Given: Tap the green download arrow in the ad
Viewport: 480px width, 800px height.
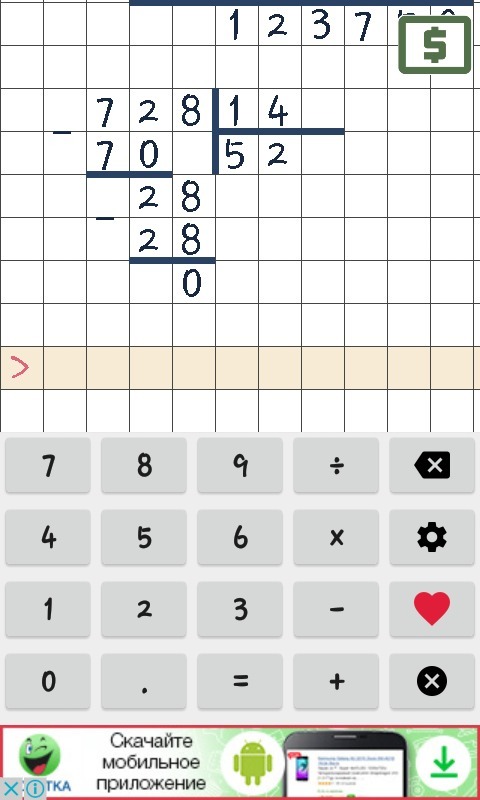Looking at the screenshot, I should point(443,762).
